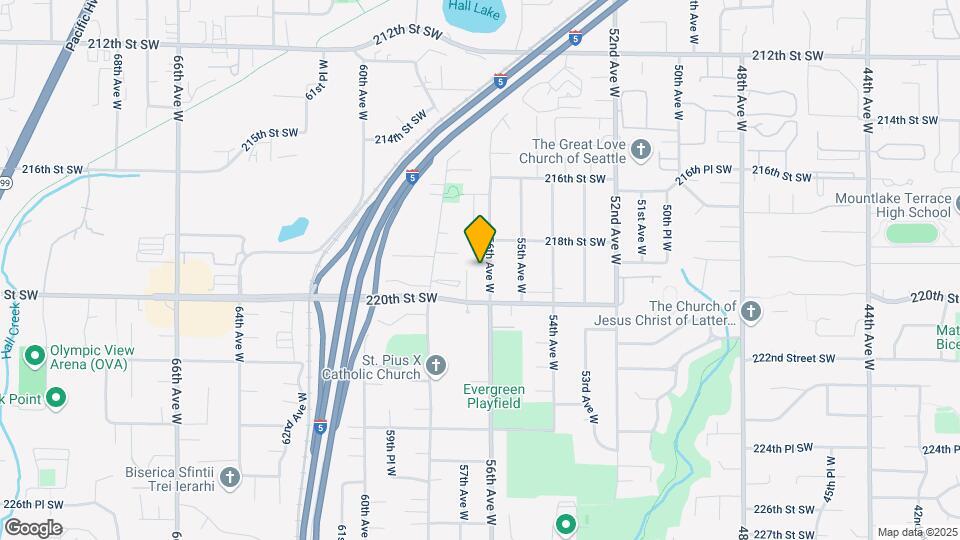Select the St. Pius X Catholic Church marker
Image resolution: width=960 pixels, height=540 pixels.
click(x=435, y=367)
